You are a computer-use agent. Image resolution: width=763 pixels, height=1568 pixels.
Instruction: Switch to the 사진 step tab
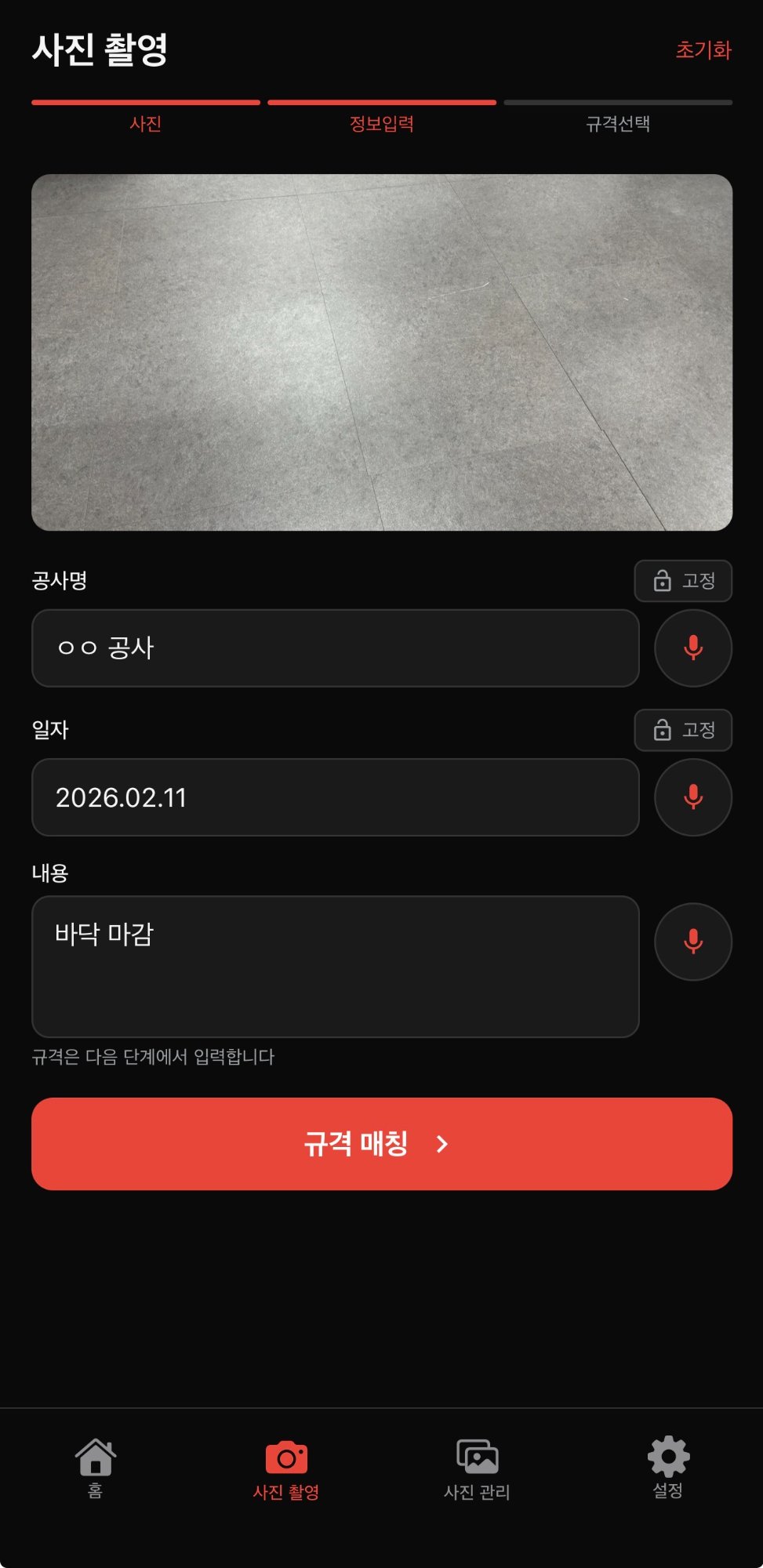pos(146,124)
